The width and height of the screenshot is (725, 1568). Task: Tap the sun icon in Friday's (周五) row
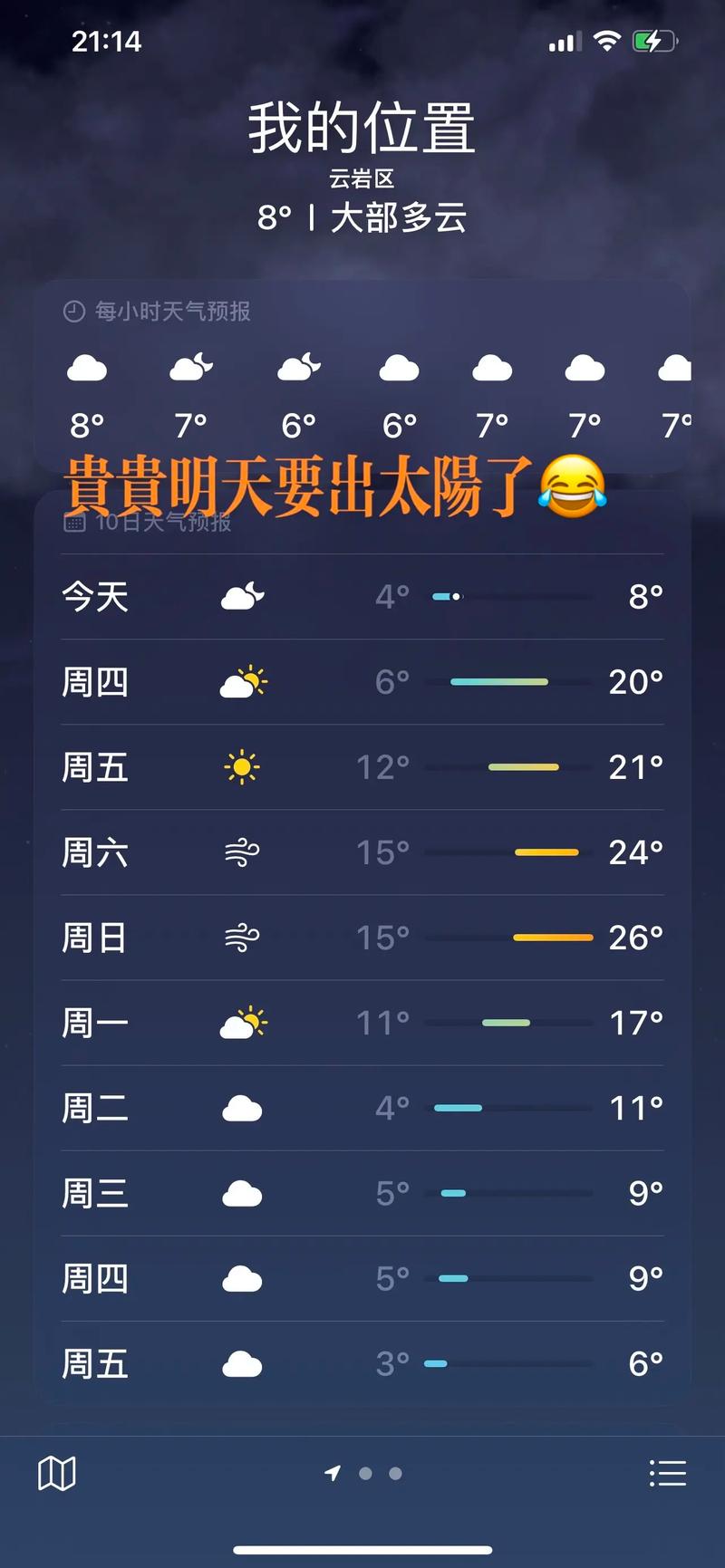click(x=241, y=767)
